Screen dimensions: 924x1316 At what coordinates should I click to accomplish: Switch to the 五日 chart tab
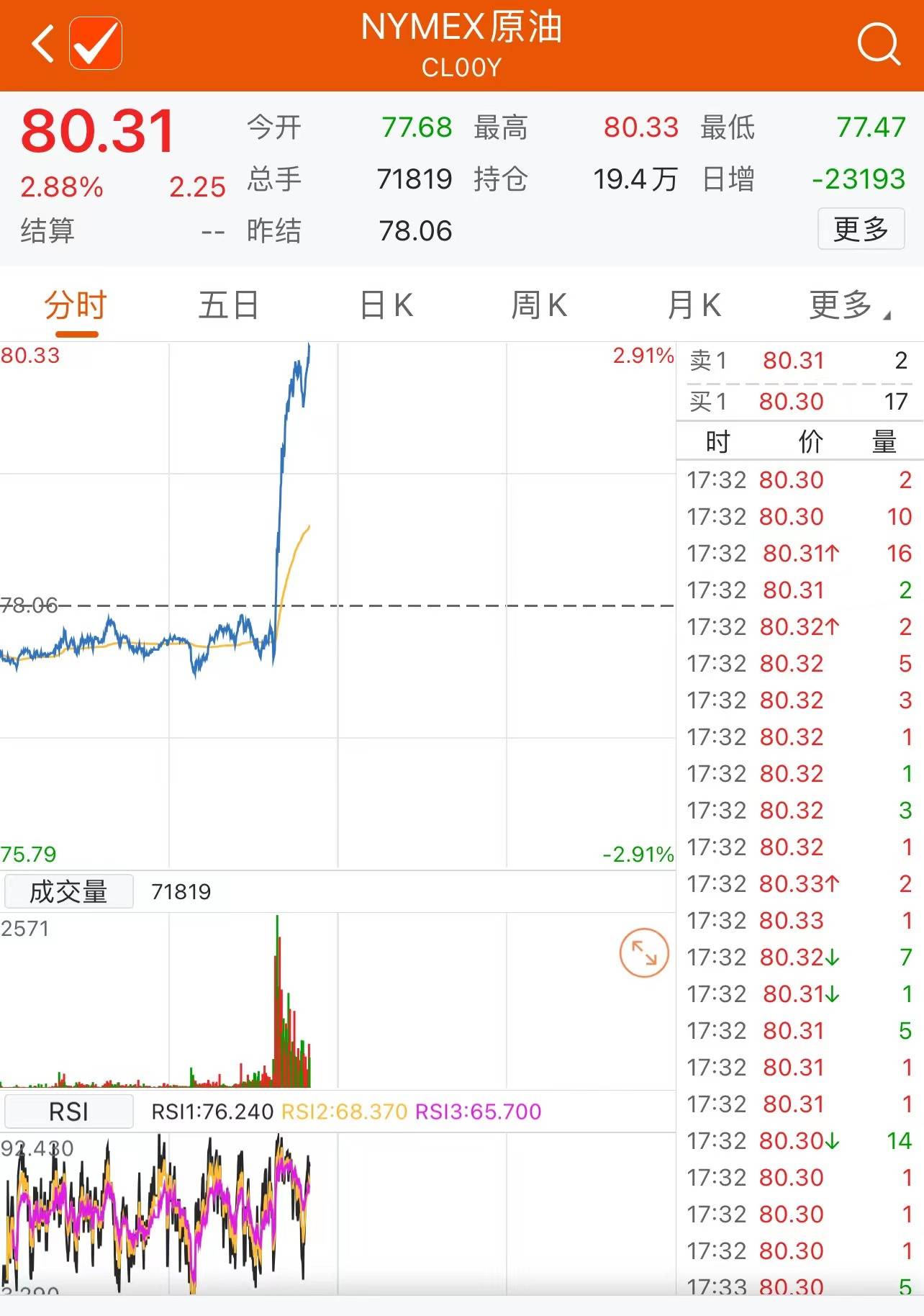click(x=229, y=306)
